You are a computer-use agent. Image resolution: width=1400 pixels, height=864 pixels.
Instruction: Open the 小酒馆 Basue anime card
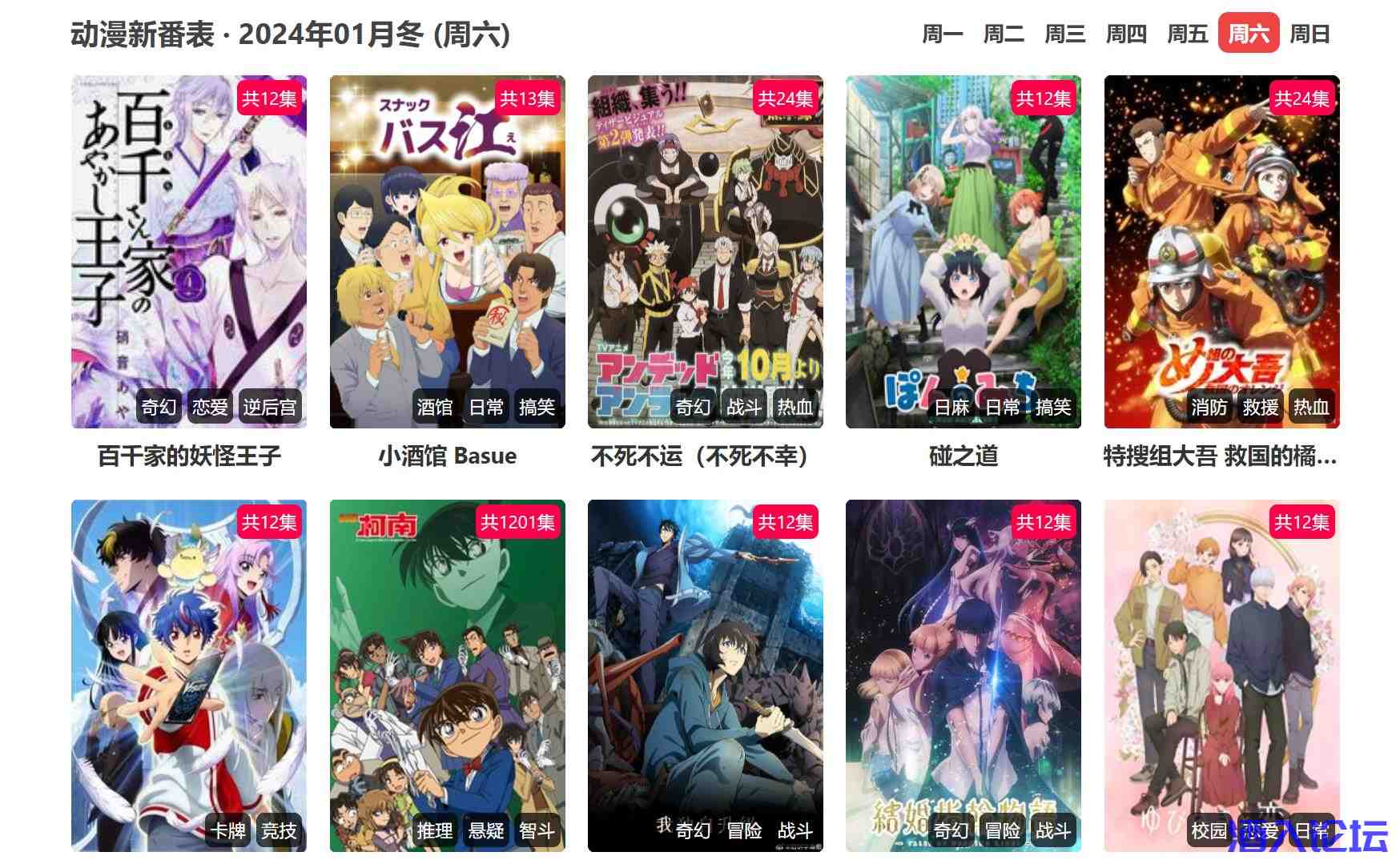447,251
